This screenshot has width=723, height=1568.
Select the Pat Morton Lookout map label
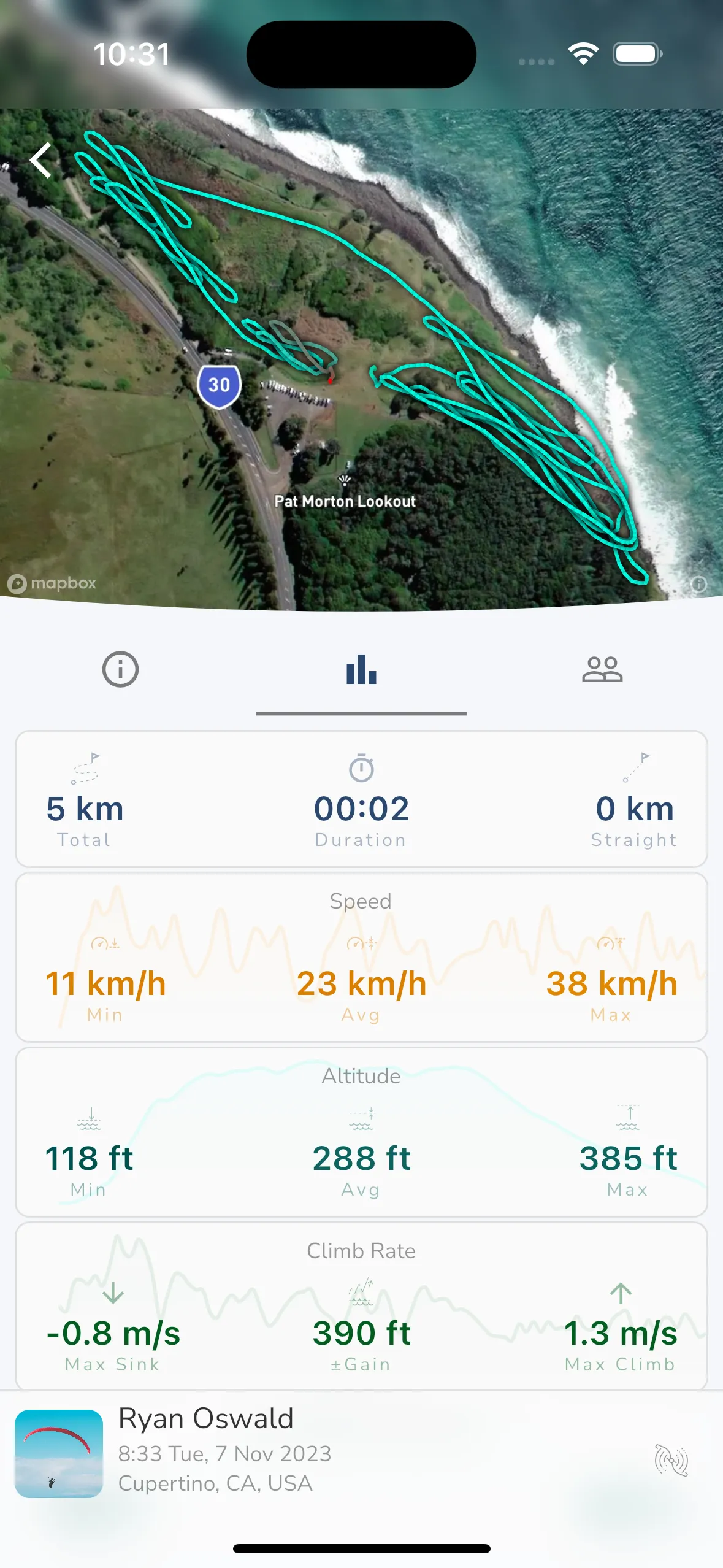pos(345,501)
